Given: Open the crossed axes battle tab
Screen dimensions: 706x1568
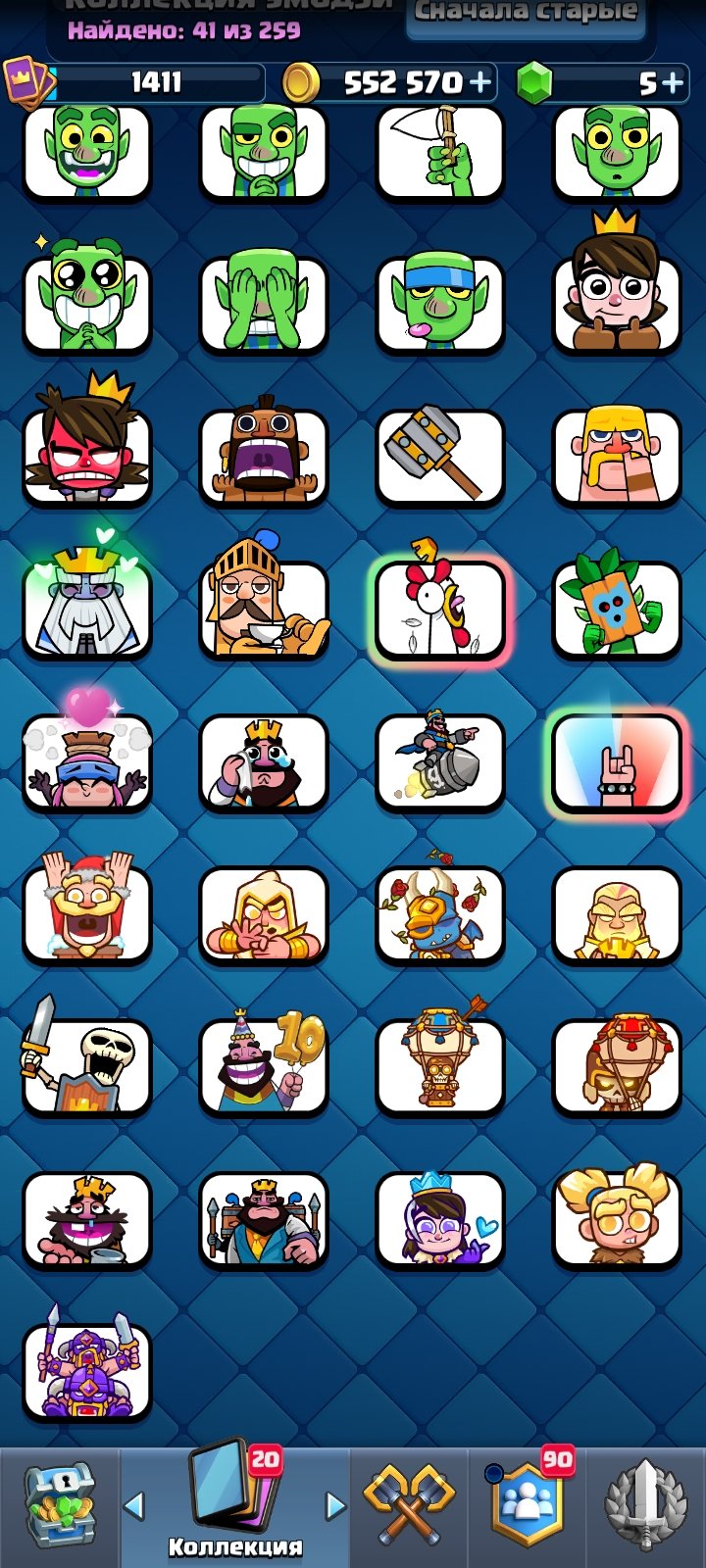Looking at the screenshot, I should [409, 1506].
